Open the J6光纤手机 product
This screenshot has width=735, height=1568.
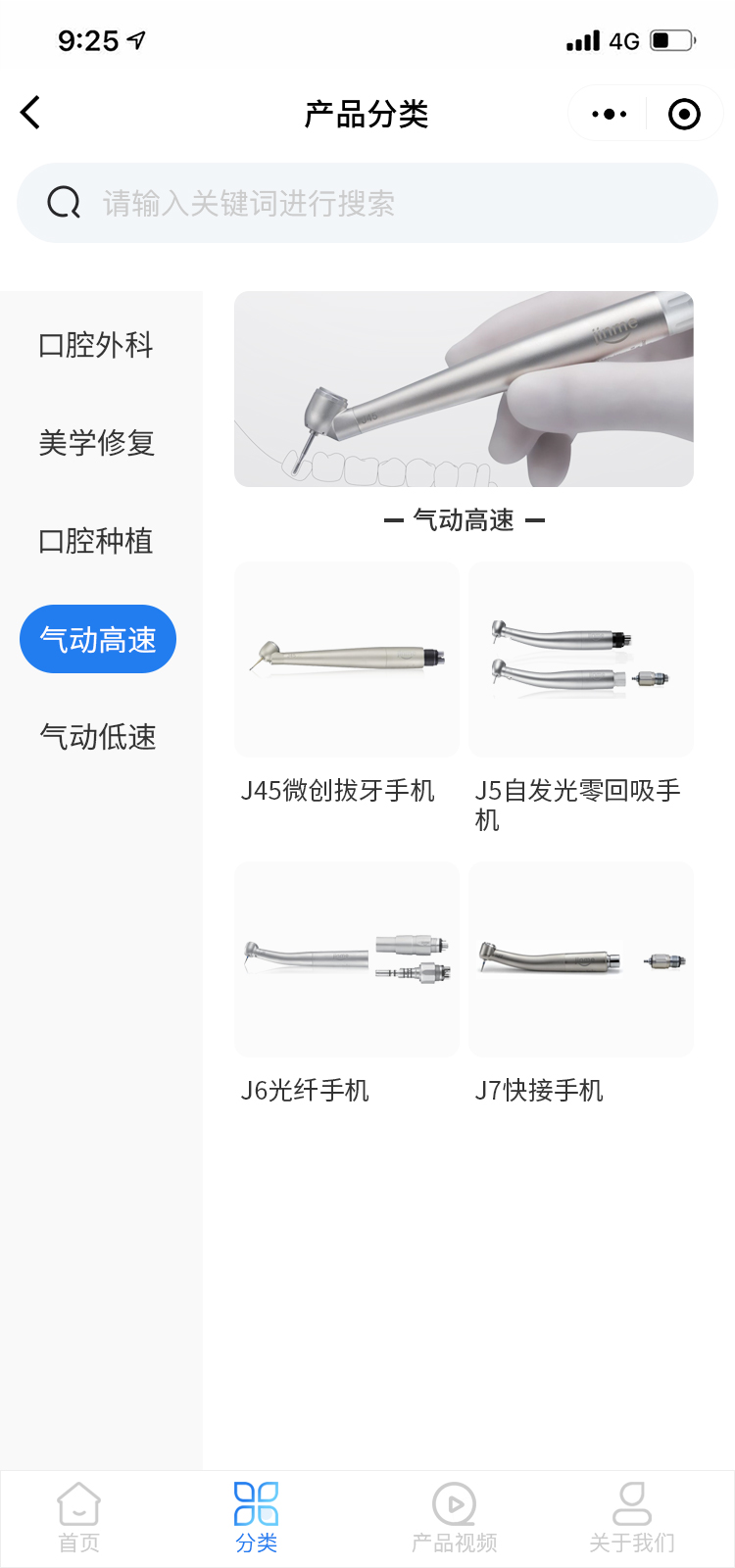(346, 959)
